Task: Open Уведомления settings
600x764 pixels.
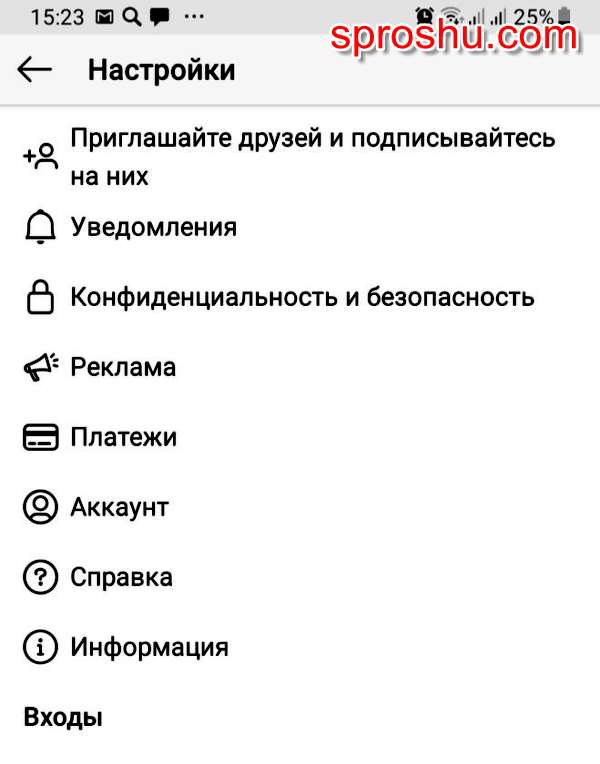Action: tap(153, 227)
